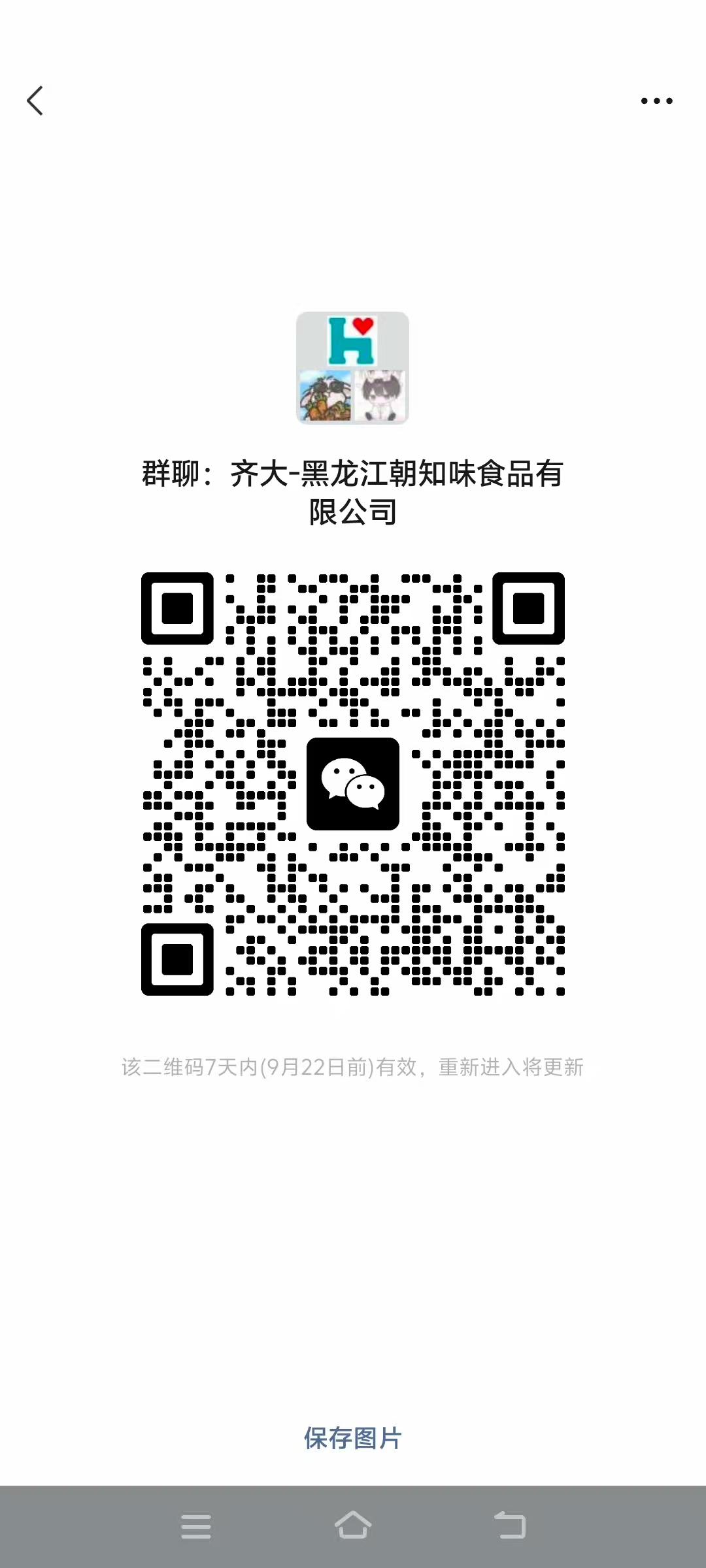Screen dimensions: 706x1568
Task: Open the three-dot overflow menu
Action: coord(656,101)
